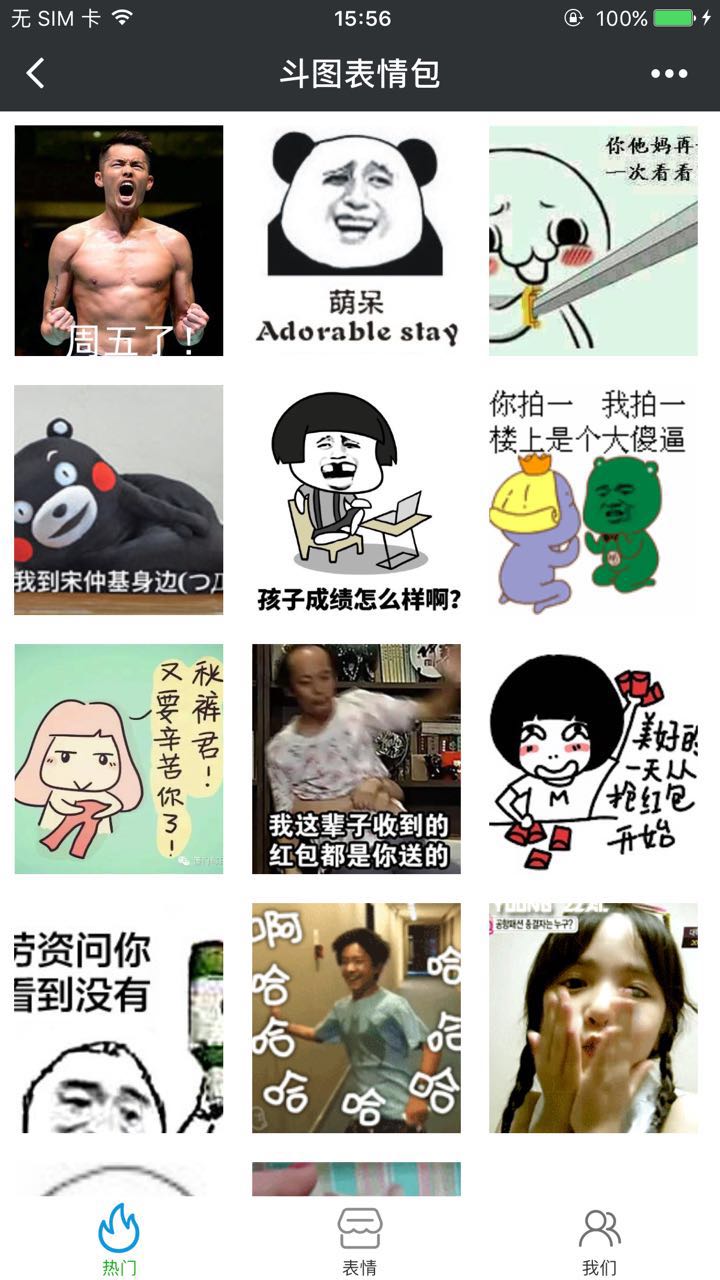Select the 热门 tab

(119, 1240)
